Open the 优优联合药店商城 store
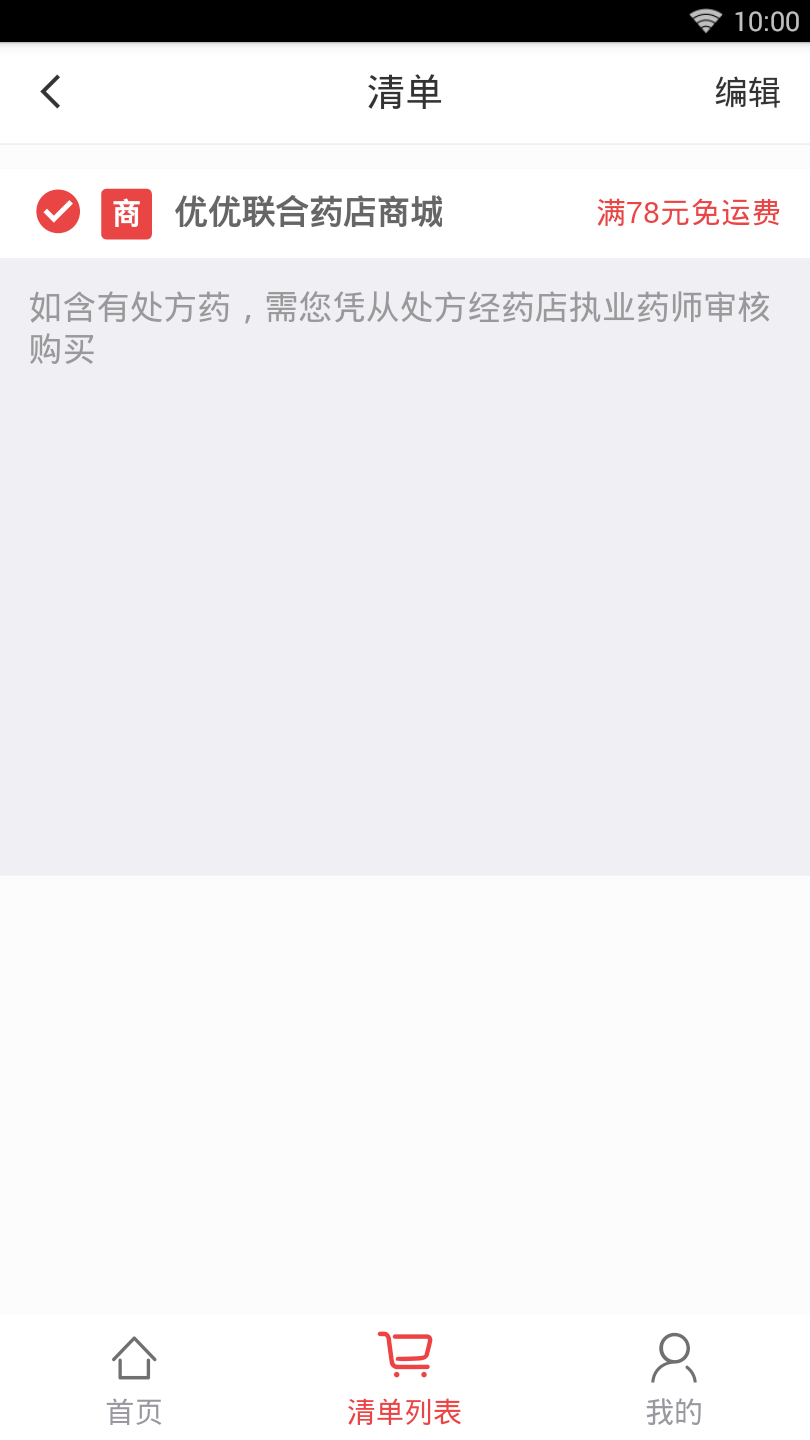The height and width of the screenshot is (1440, 810). click(x=308, y=212)
